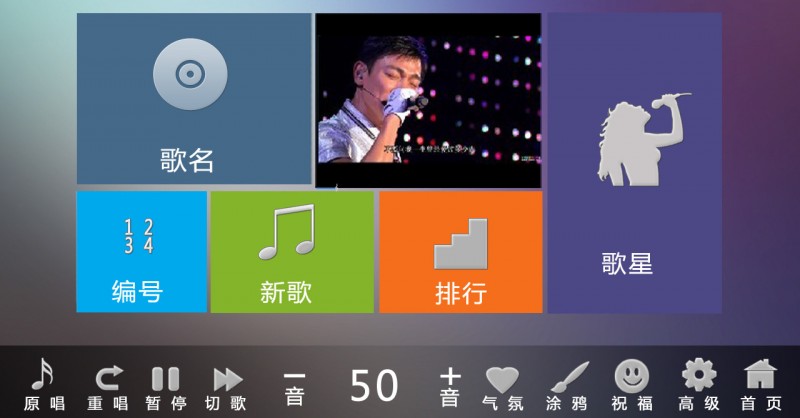Open 高级 advanced settings
Screen dimensions: 800x418
tap(699, 385)
